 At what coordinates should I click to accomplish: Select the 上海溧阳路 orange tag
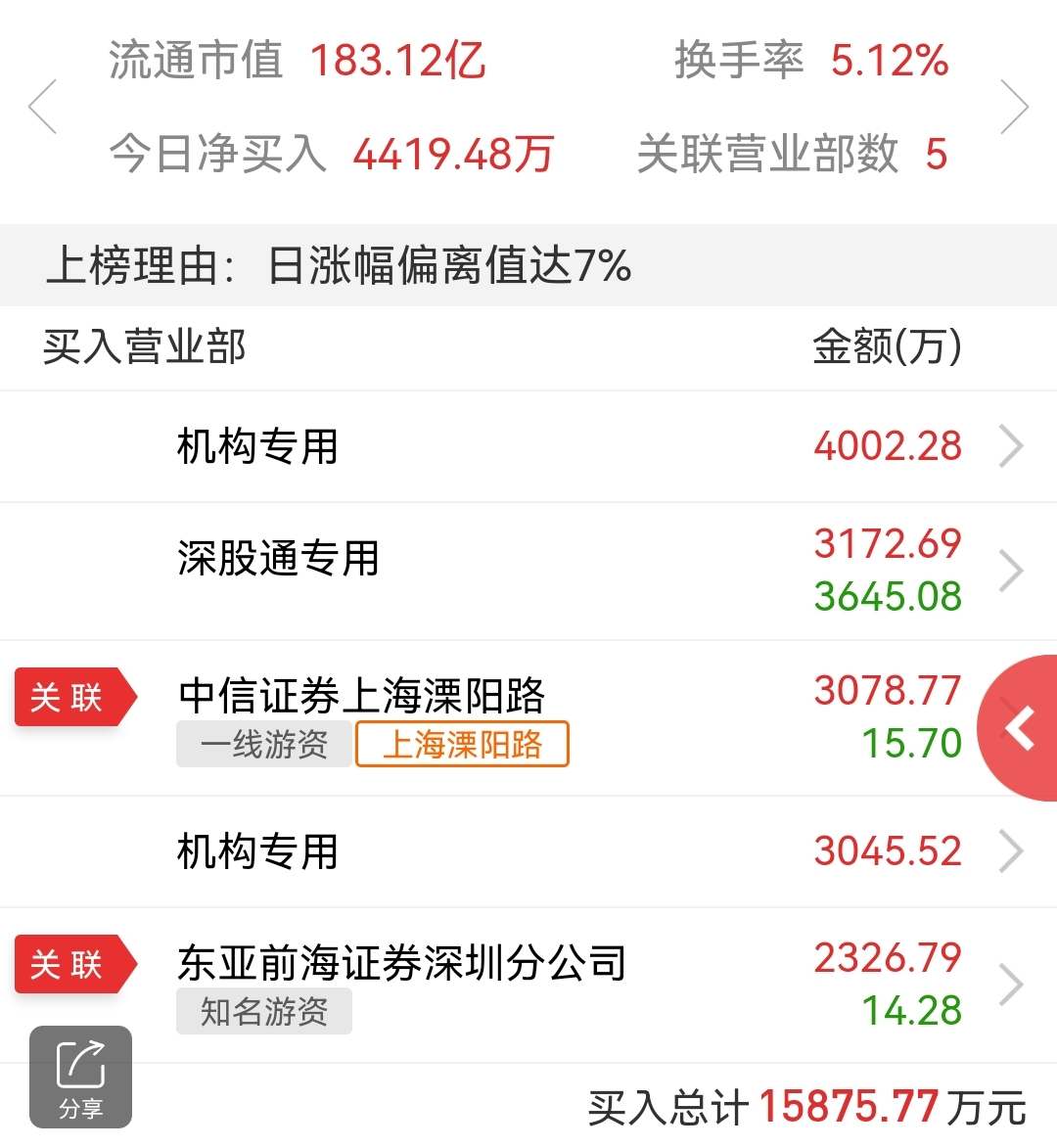pyautogui.click(x=462, y=744)
